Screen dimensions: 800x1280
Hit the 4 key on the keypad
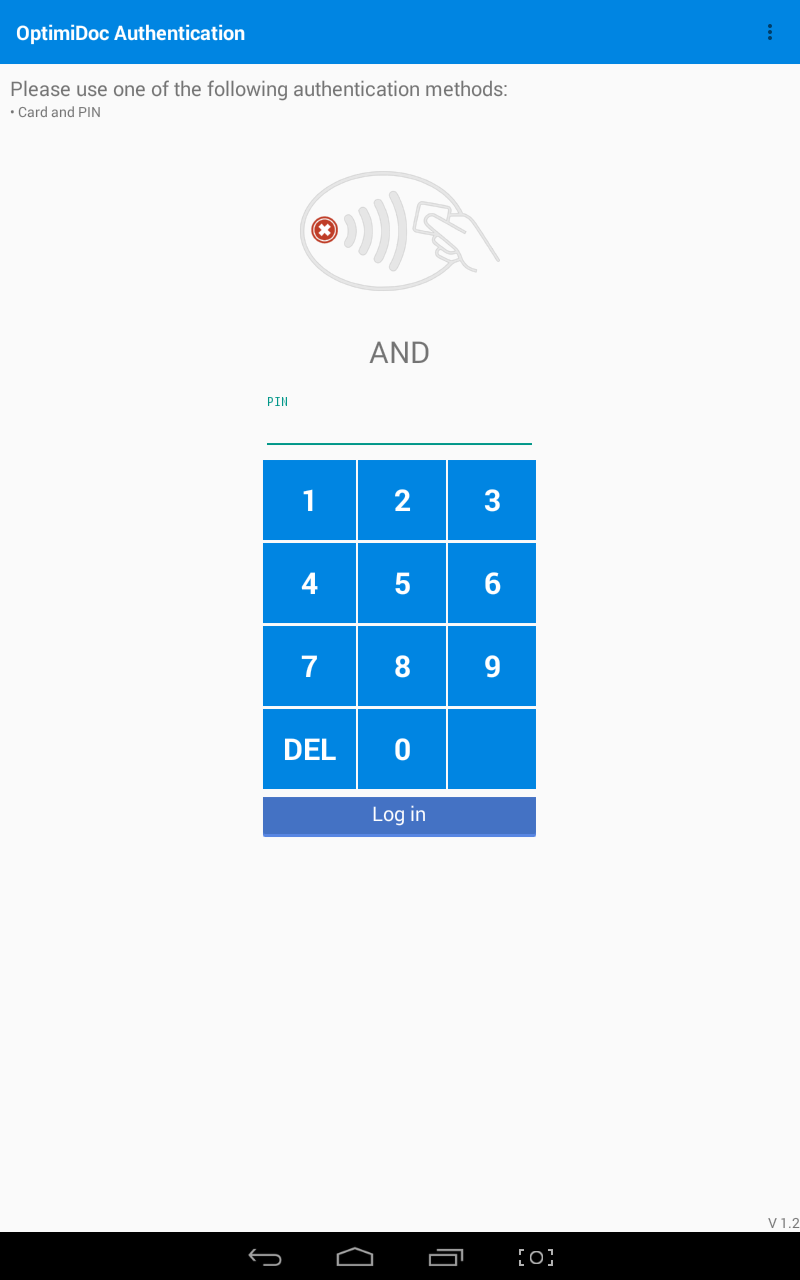coord(309,583)
